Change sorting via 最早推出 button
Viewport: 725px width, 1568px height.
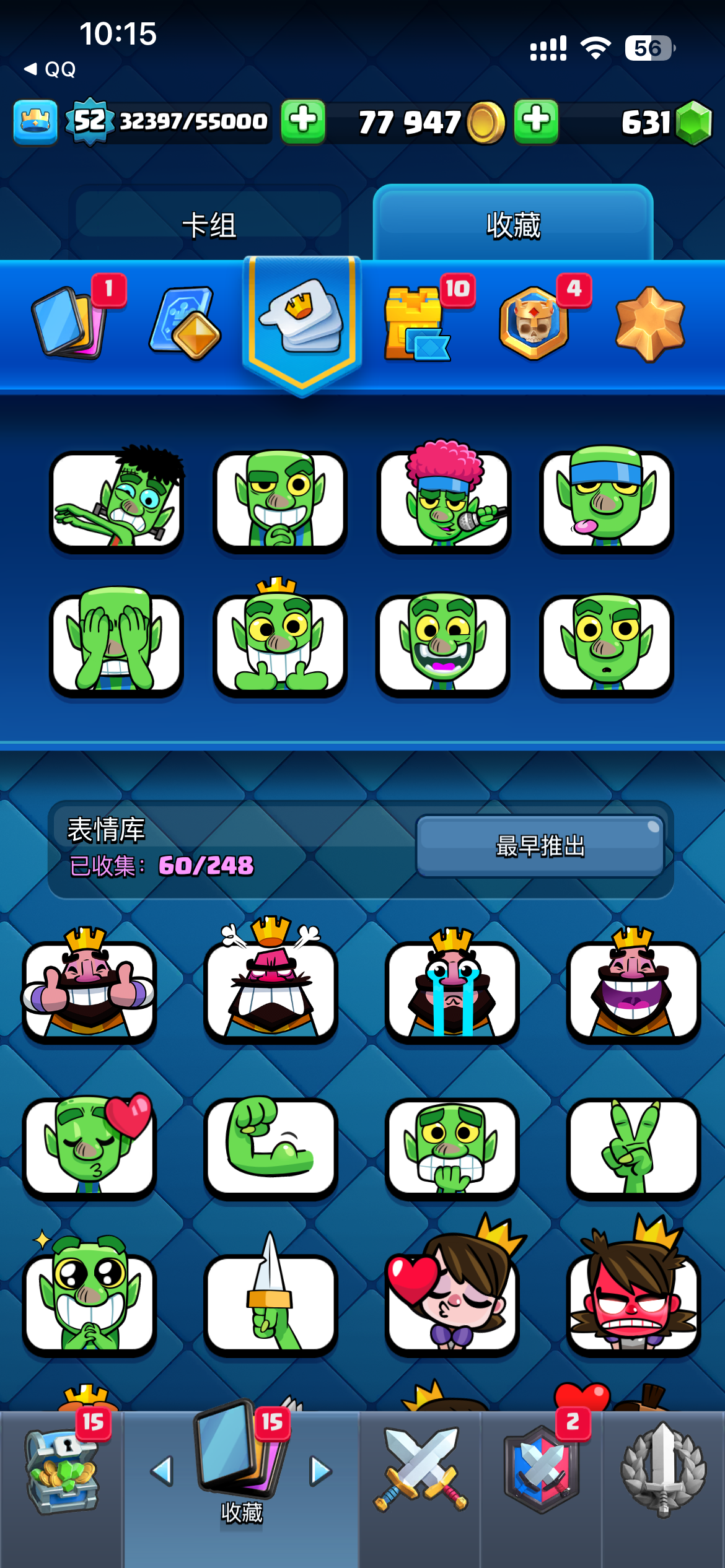tap(540, 845)
